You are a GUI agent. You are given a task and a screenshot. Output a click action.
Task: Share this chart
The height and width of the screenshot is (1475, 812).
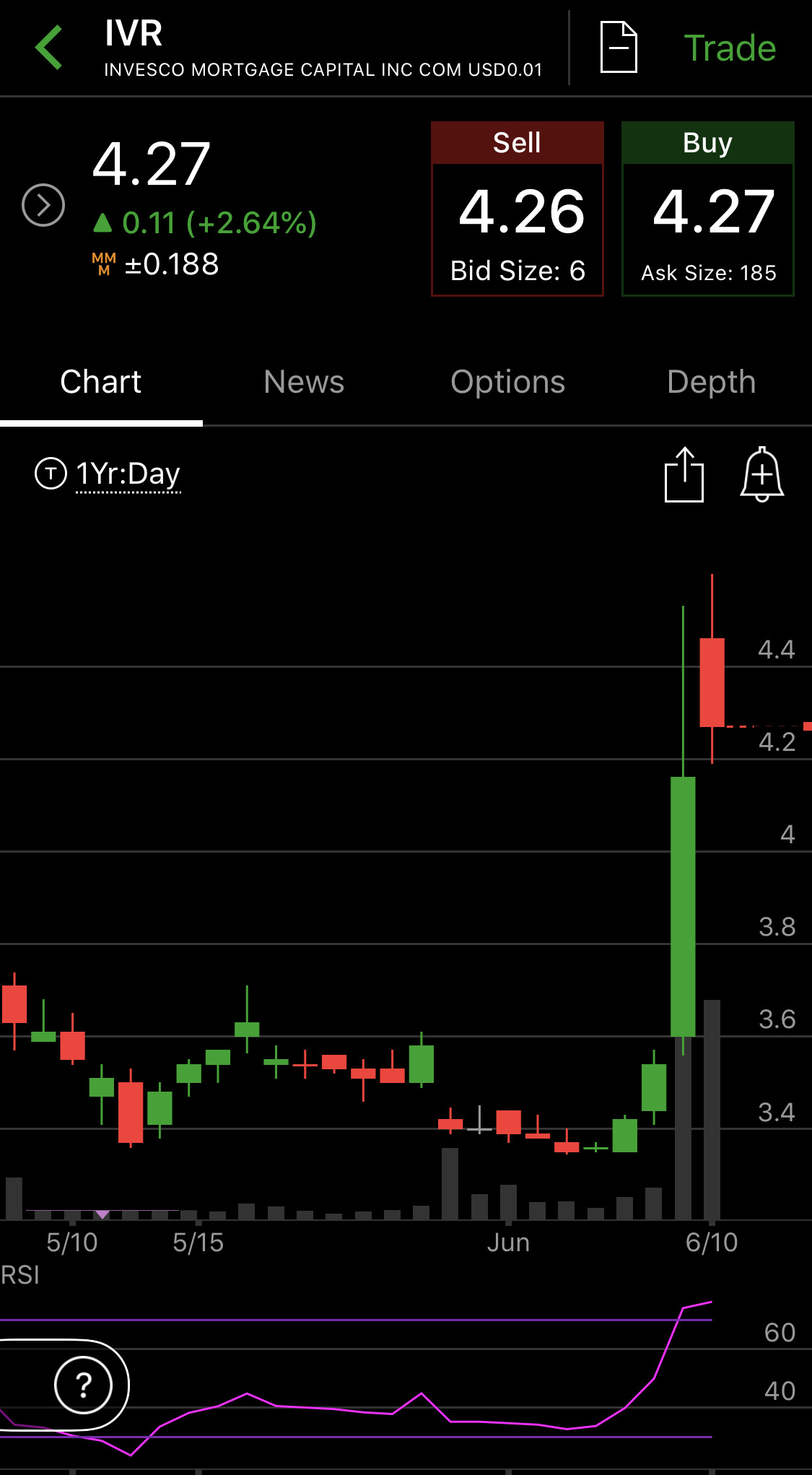pyautogui.click(x=684, y=474)
